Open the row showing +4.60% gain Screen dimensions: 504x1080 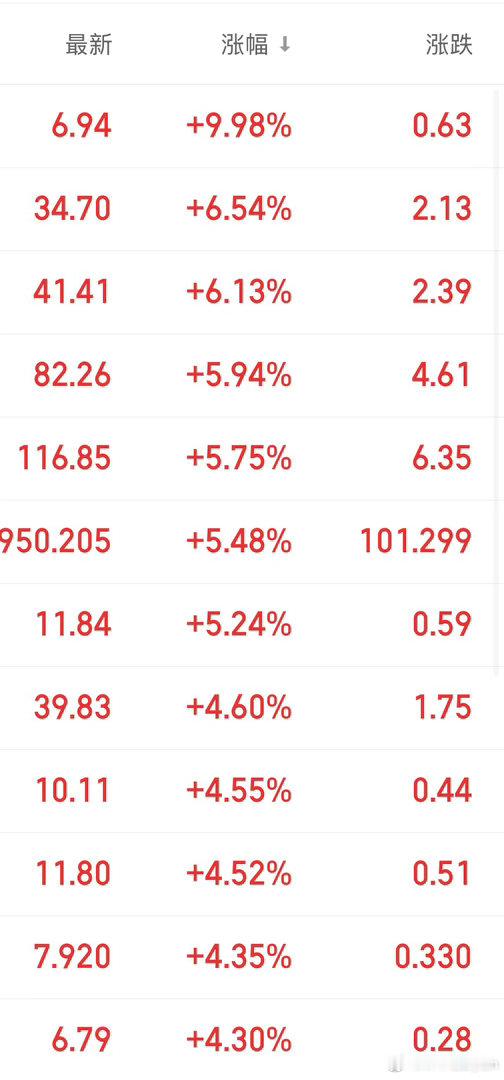click(x=252, y=708)
